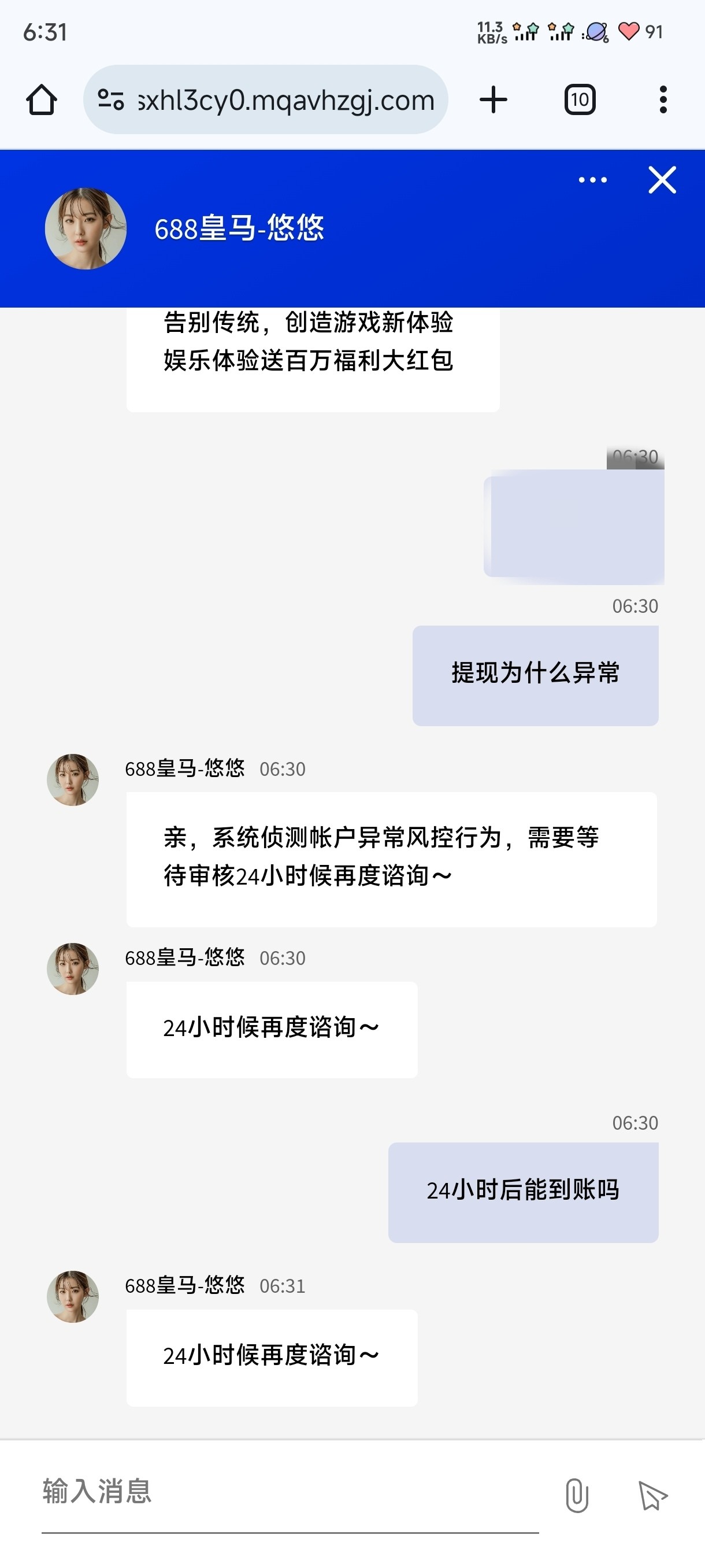Go to the browser home page
The height and width of the screenshot is (1568, 705).
(x=42, y=100)
